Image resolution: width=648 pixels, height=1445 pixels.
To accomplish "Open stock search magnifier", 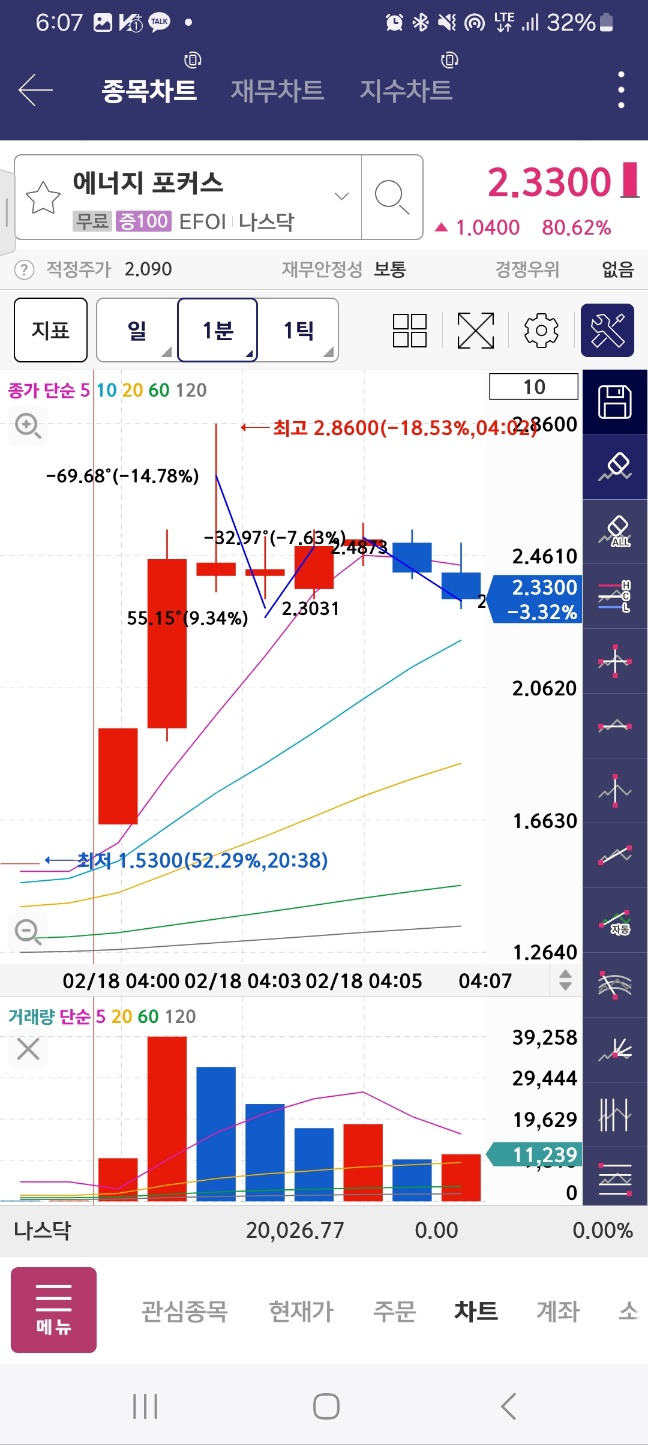I will pos(392,197).
